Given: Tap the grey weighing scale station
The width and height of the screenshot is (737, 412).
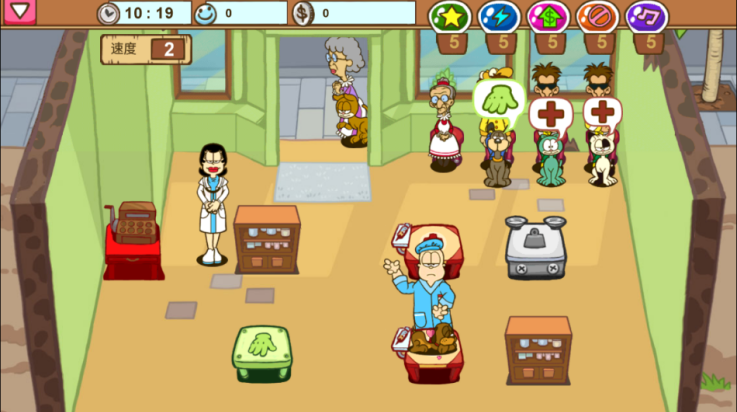Looking at the screenshot, I should 535,246.
